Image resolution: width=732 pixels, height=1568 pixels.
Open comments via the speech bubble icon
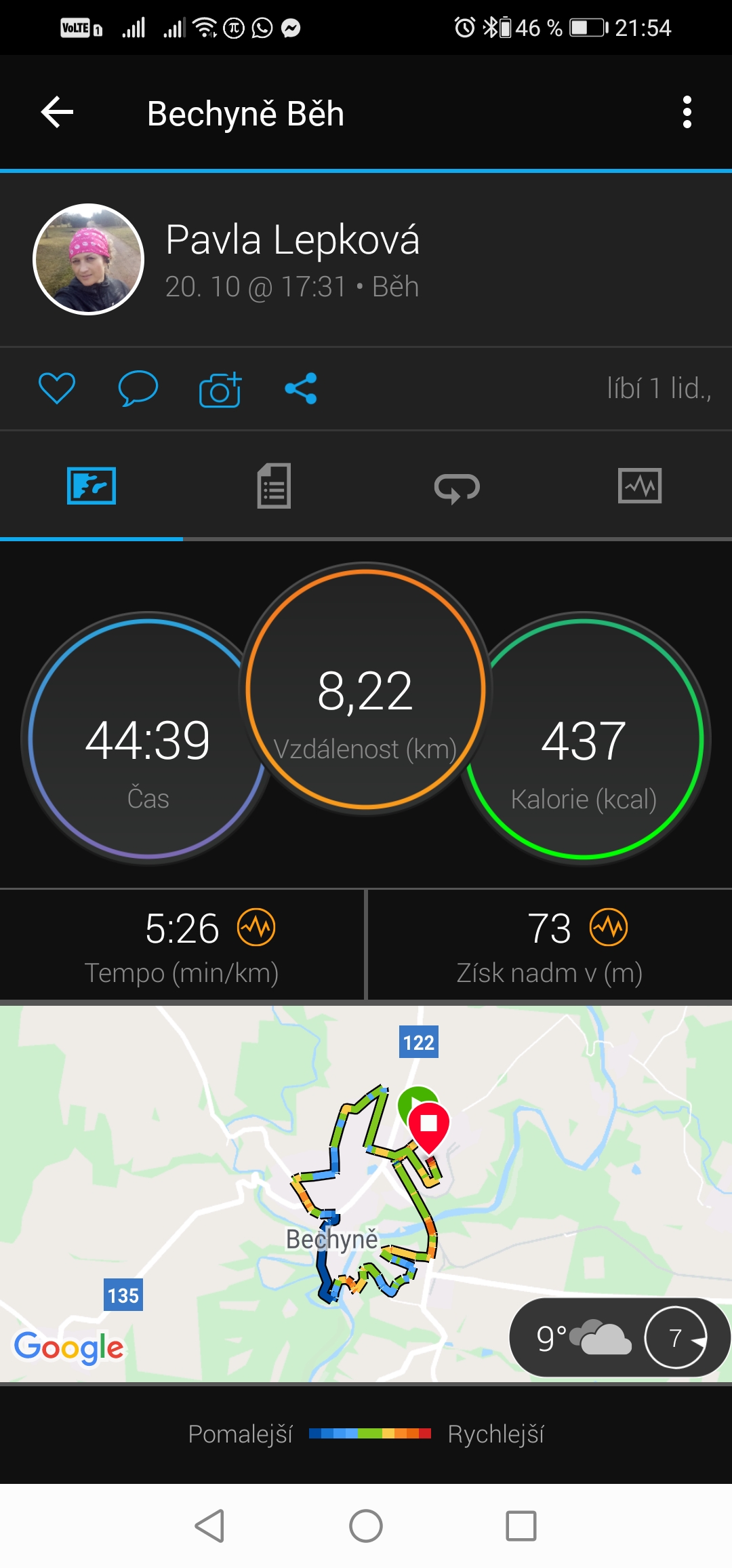138,389
